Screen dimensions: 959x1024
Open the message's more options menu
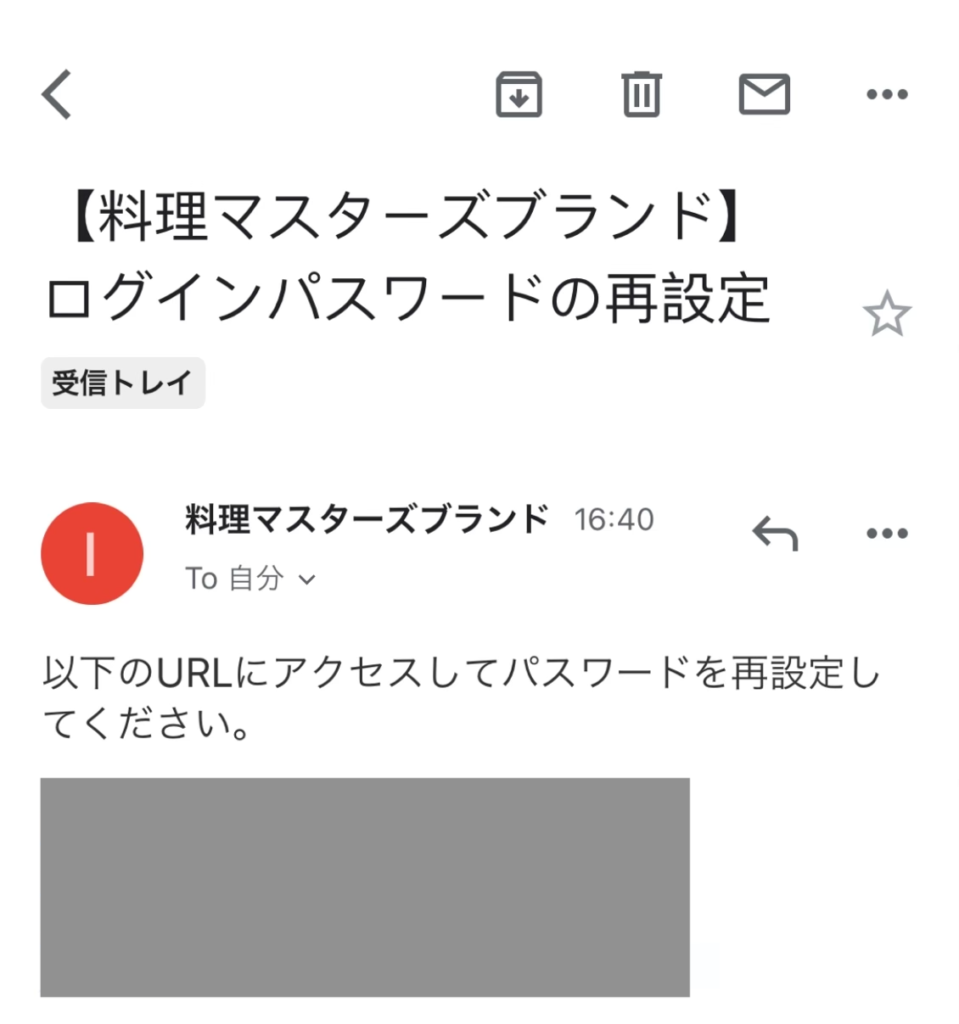coord(886,534)
